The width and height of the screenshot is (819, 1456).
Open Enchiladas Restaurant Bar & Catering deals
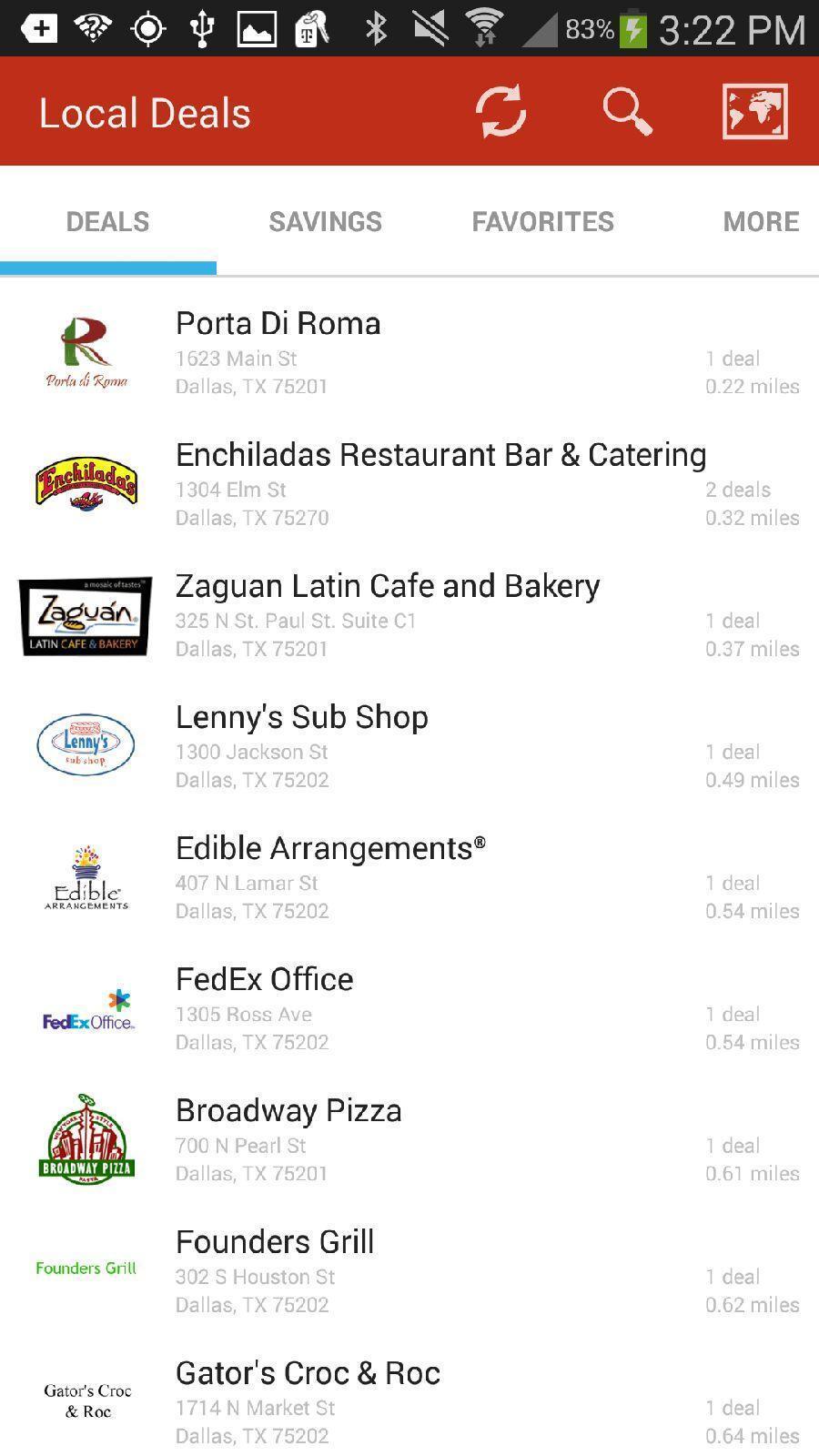pos(409,485)
